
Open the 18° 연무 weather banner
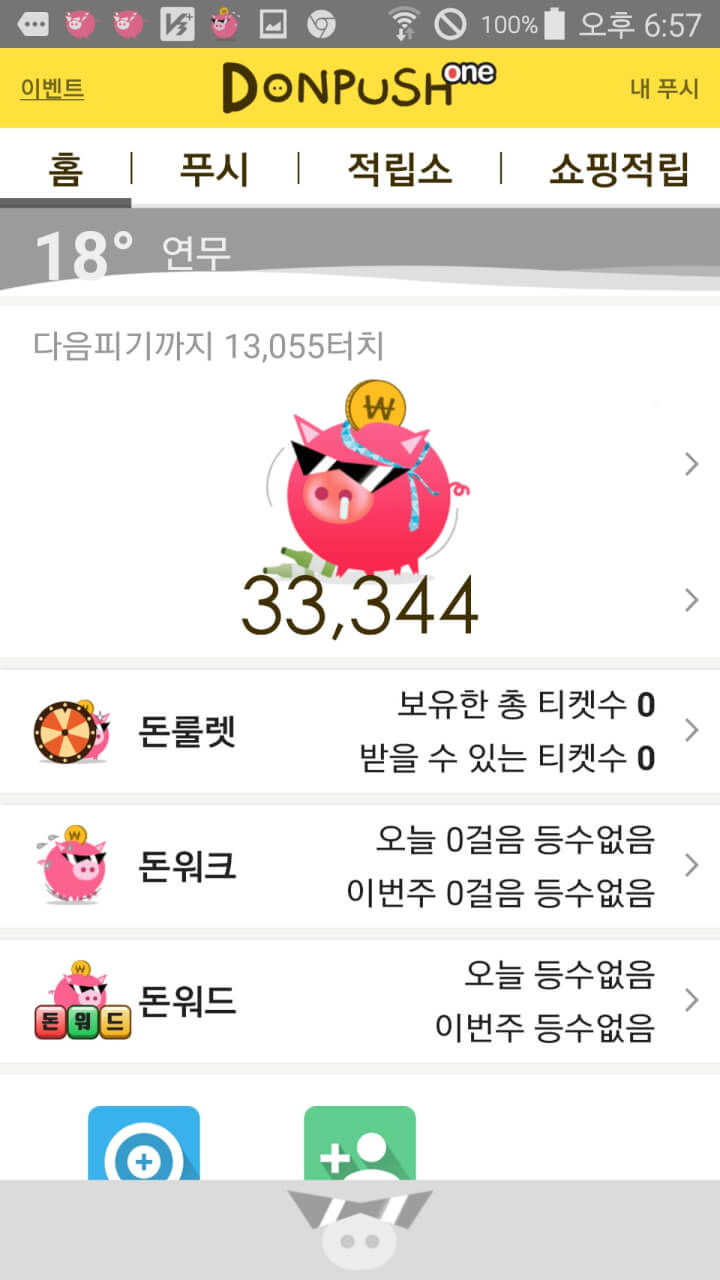(x=360, y=250)
